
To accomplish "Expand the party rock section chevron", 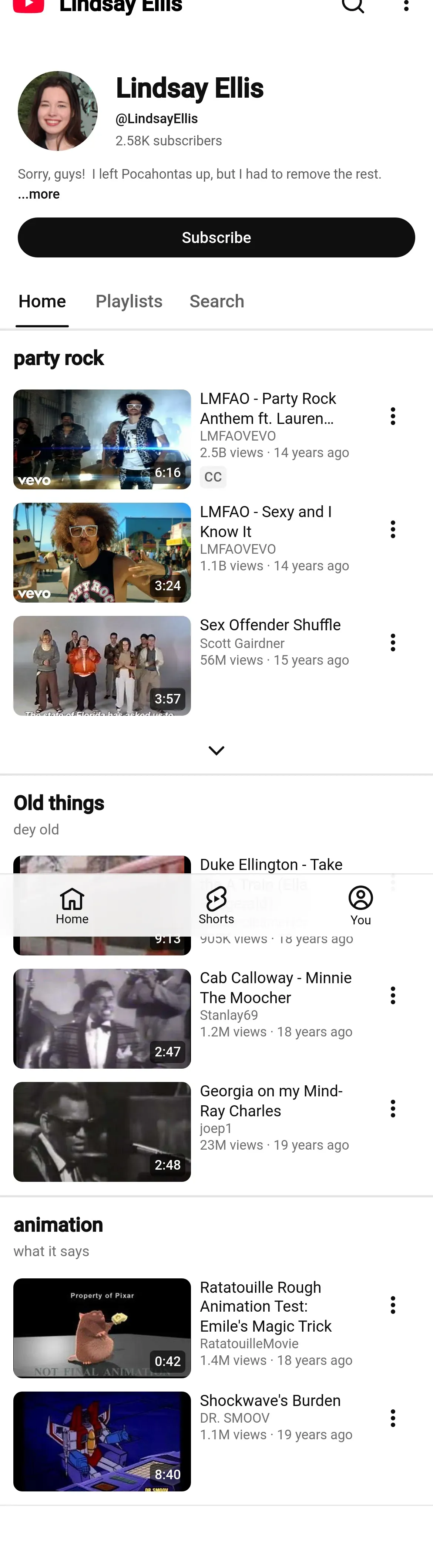I will coord(216,751).
